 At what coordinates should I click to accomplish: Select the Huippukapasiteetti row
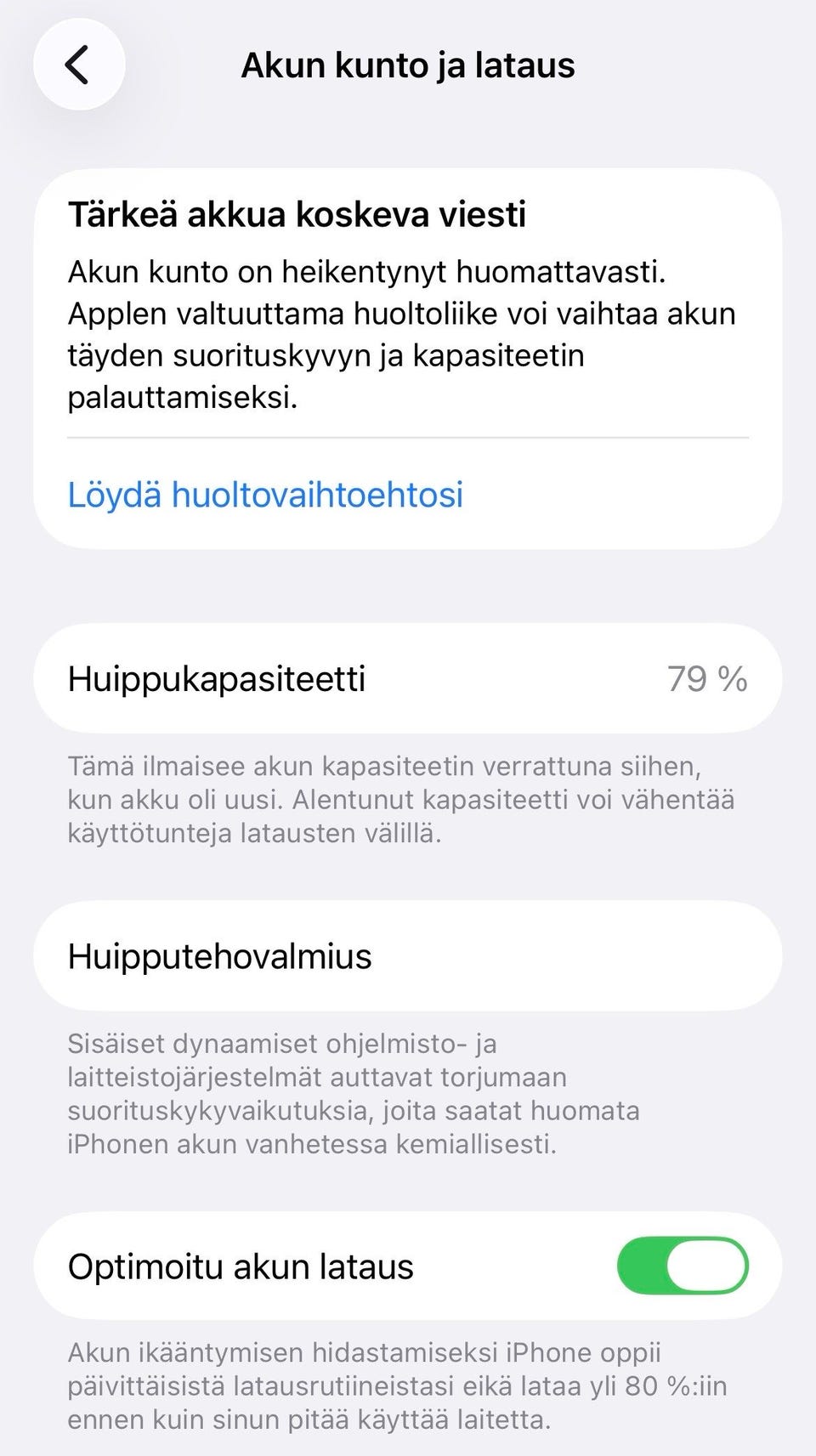pos(408,677)
